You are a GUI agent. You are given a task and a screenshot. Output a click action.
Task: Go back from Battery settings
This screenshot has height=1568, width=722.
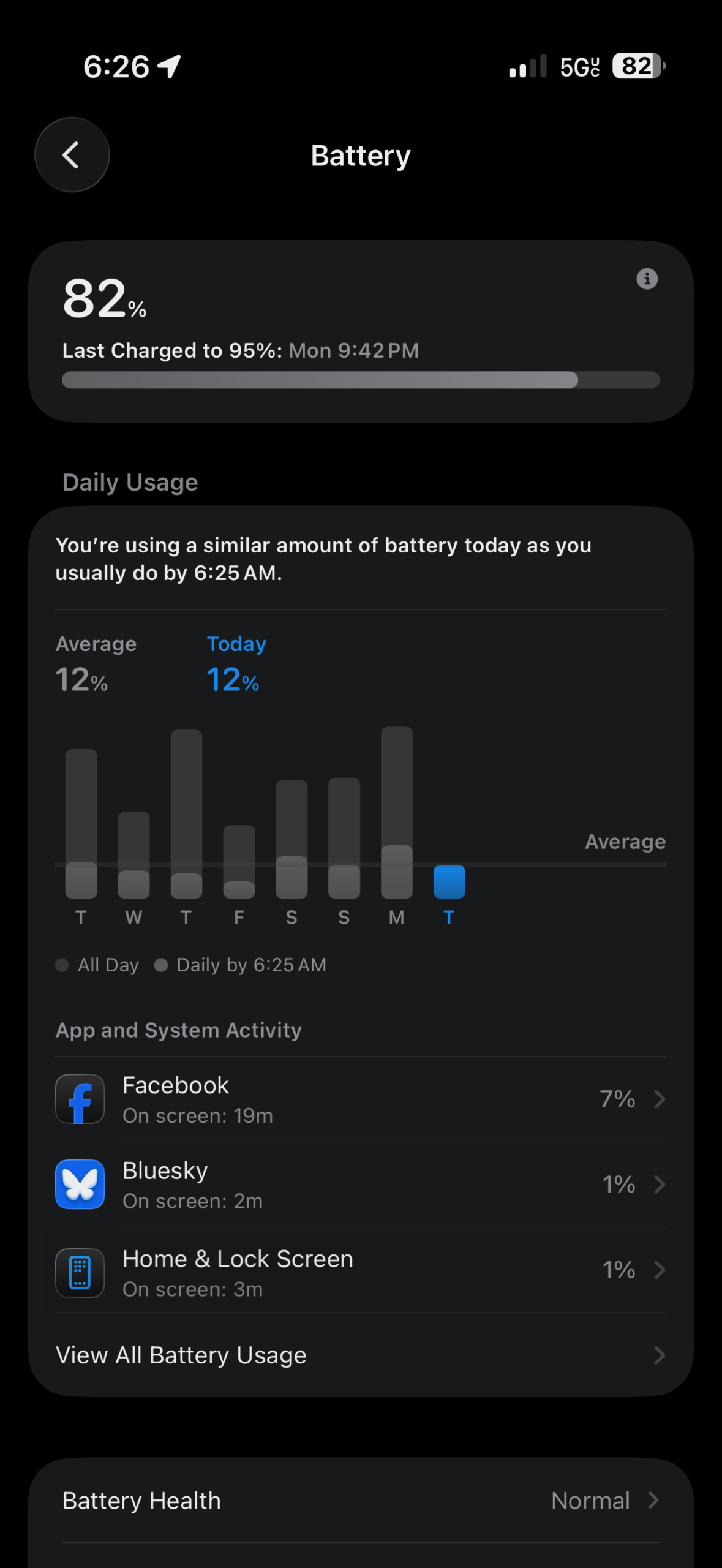[72, 155]
